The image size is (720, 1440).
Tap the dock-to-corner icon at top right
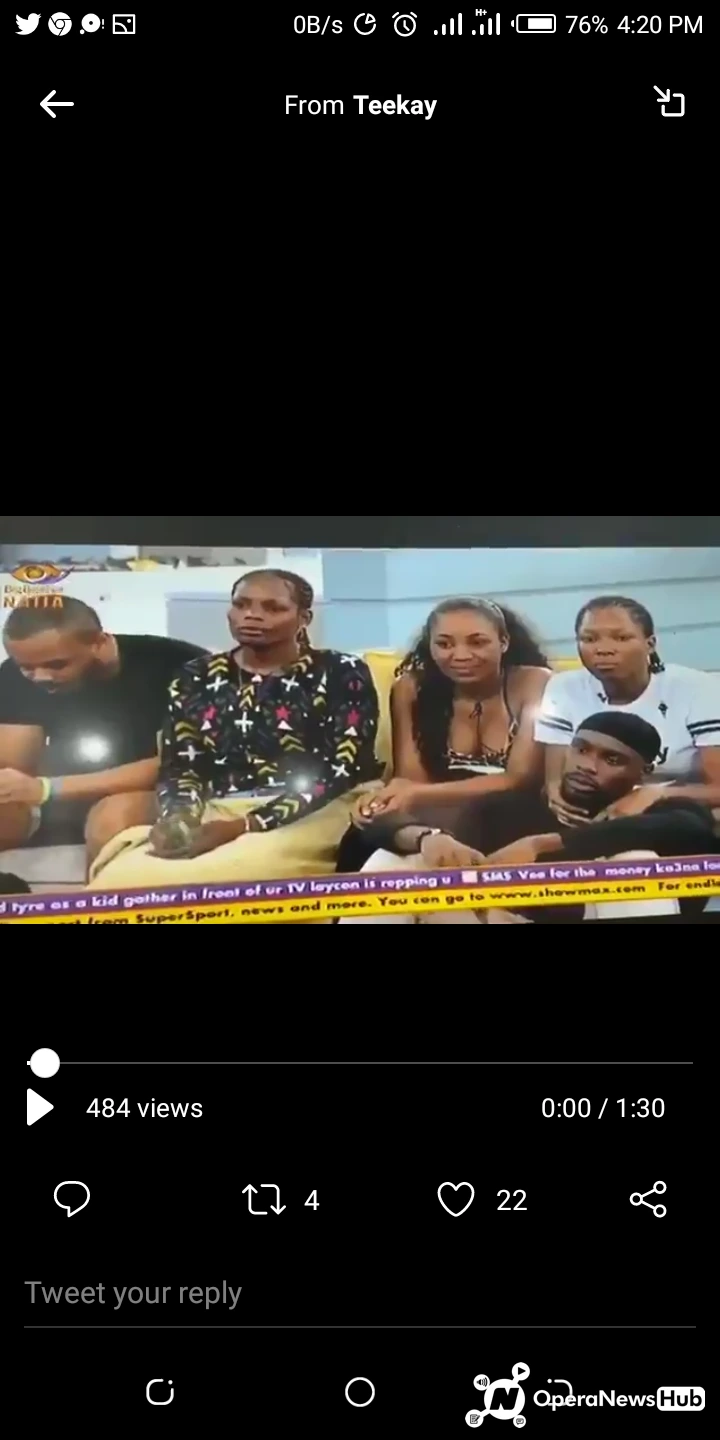[669, 102]
